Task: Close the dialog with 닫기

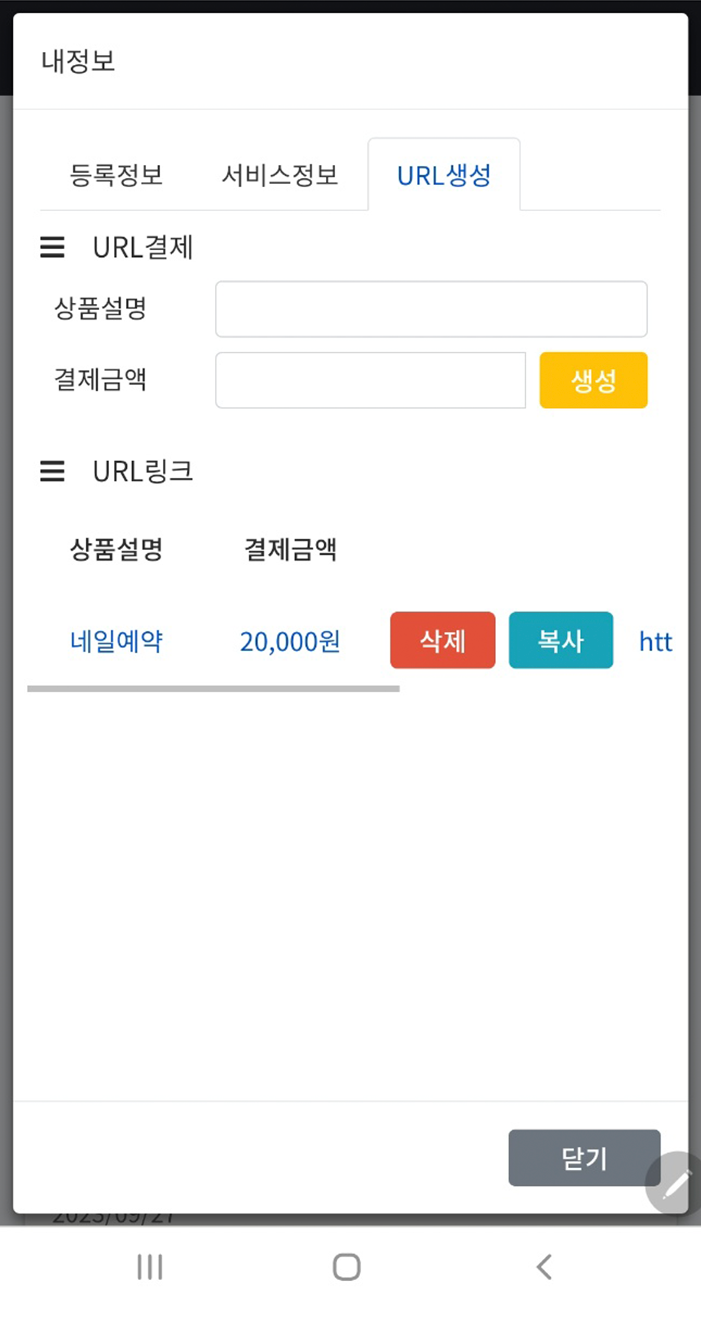Action: [x=584, y=1158]
